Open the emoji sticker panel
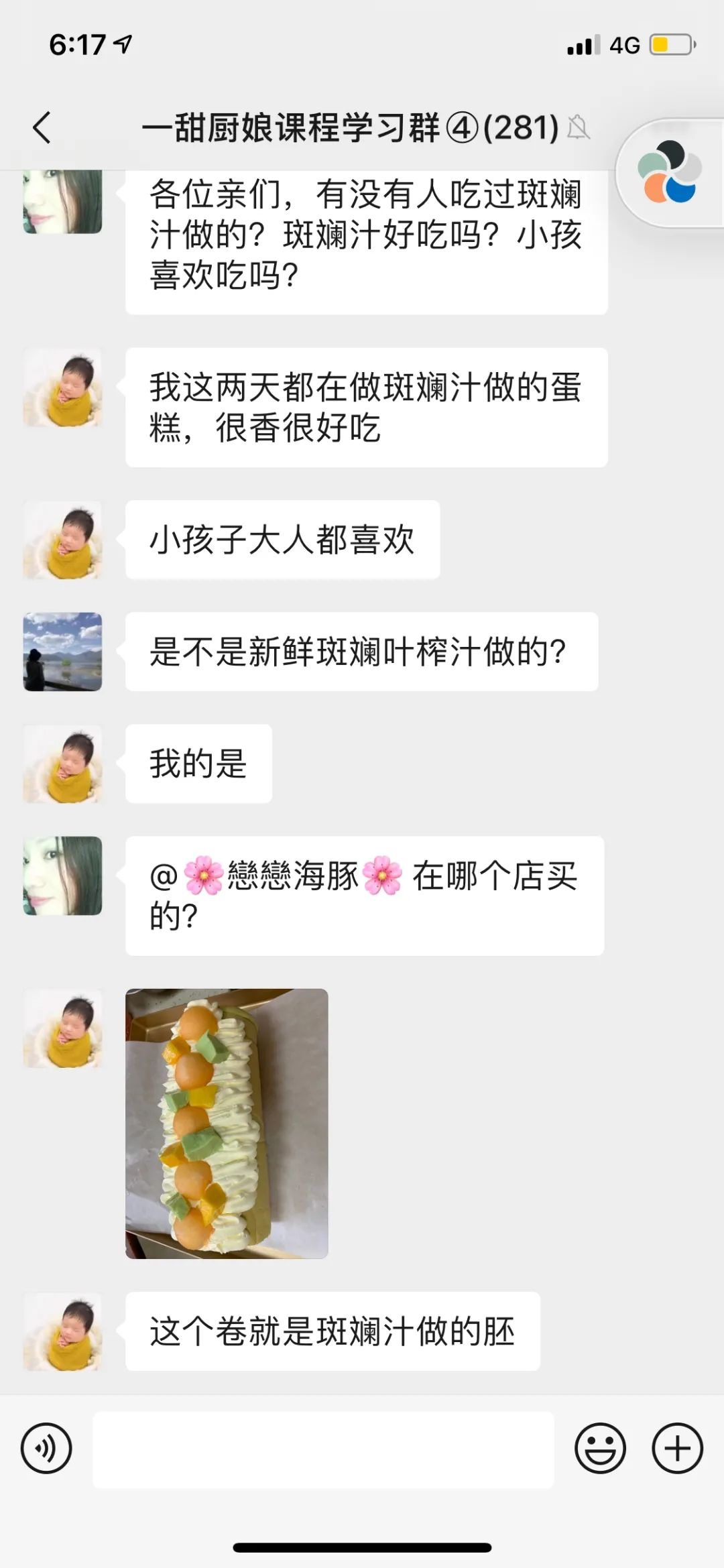This screenshot has height=1568, width=724. coord(600,1448)
